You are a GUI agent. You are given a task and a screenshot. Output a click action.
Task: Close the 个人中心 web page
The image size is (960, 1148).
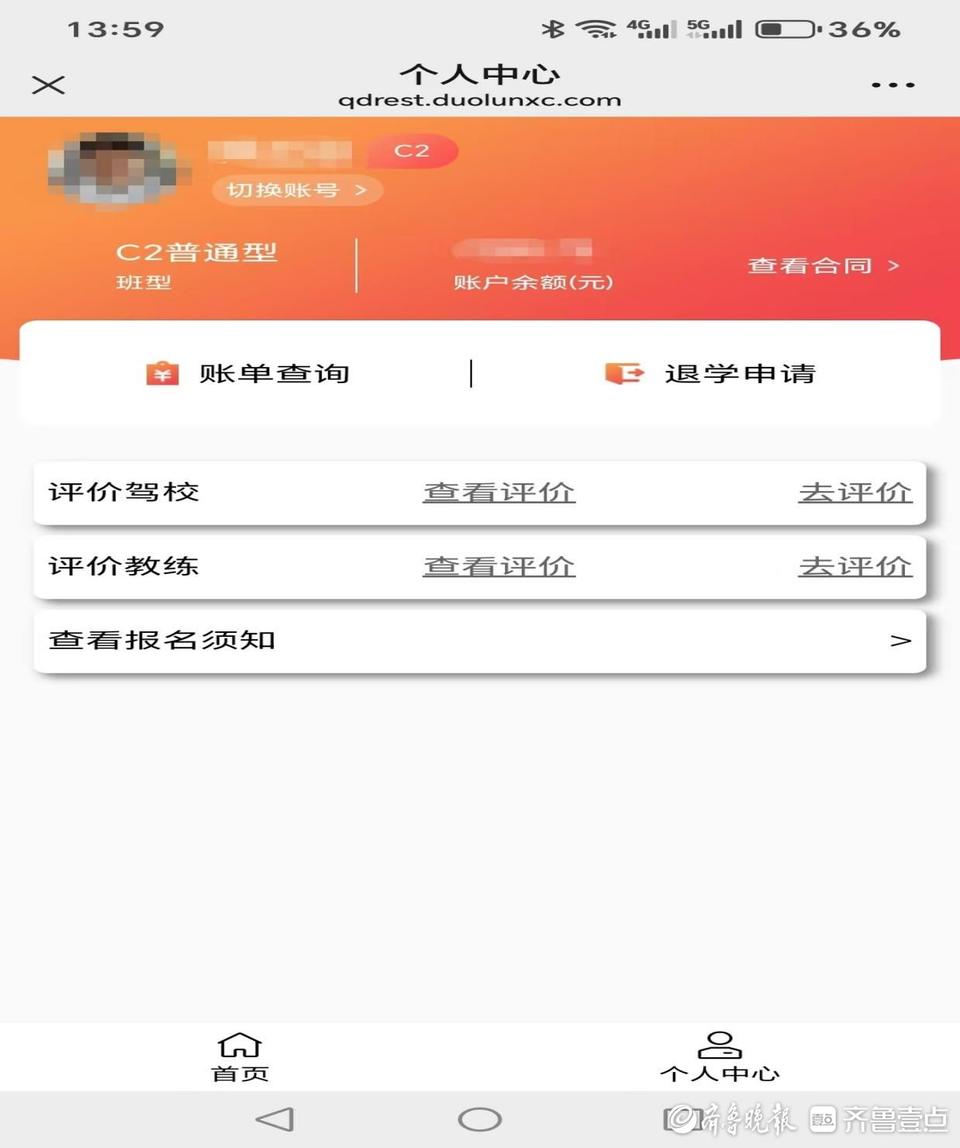pyautogui.click(x=48, y=85)
